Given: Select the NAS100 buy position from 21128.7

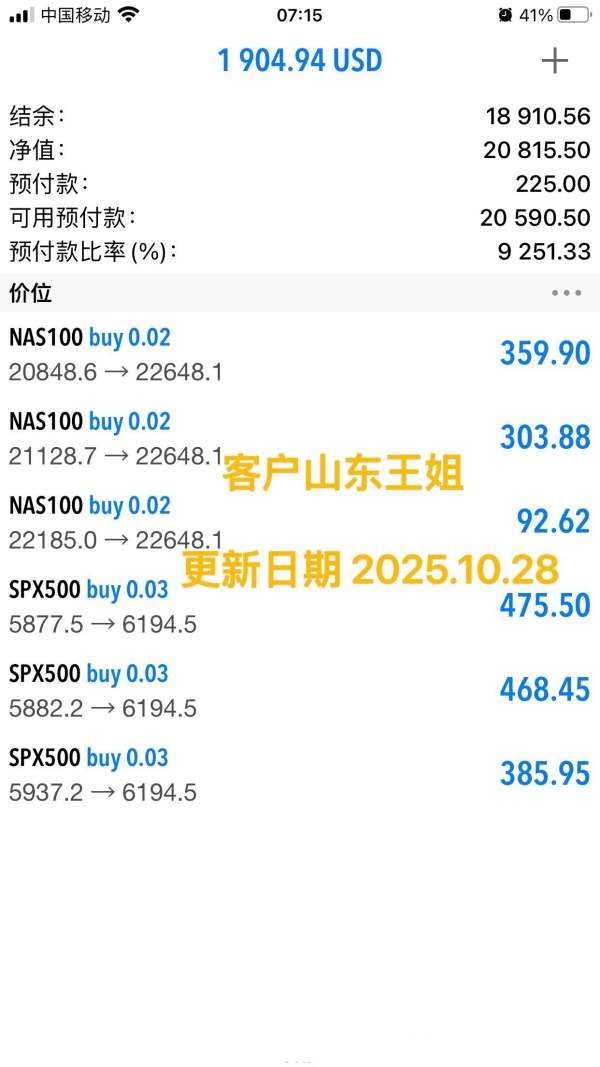Looking at the screenshot, I should tap(300, 438).
